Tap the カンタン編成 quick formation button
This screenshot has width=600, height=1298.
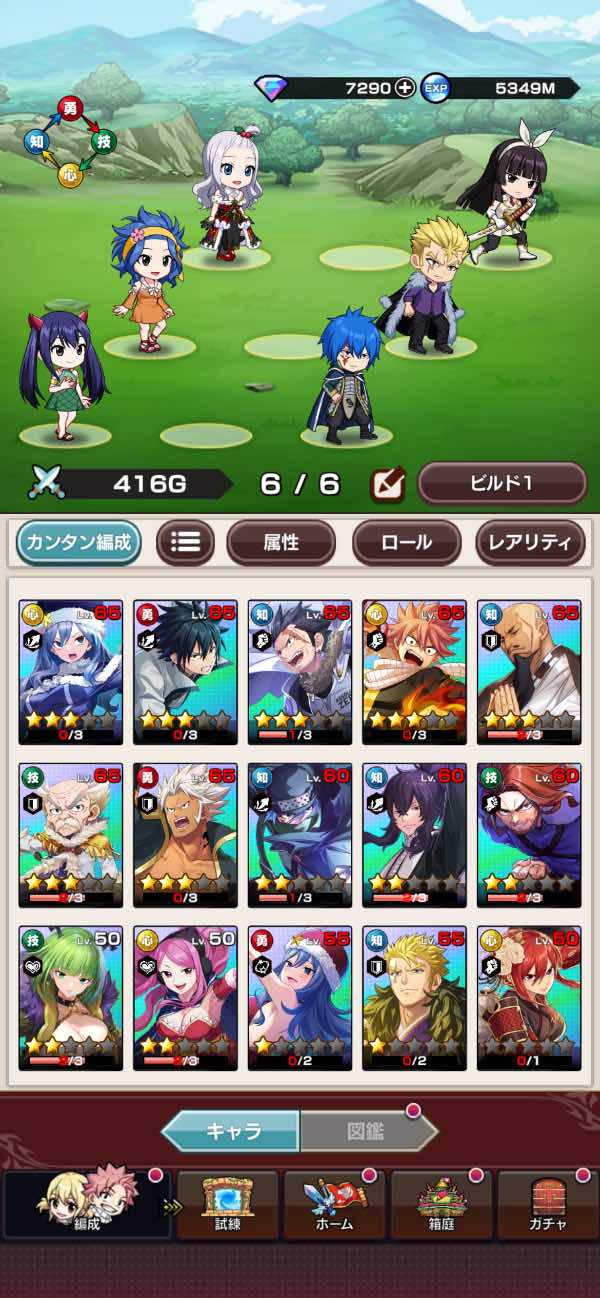78,543
